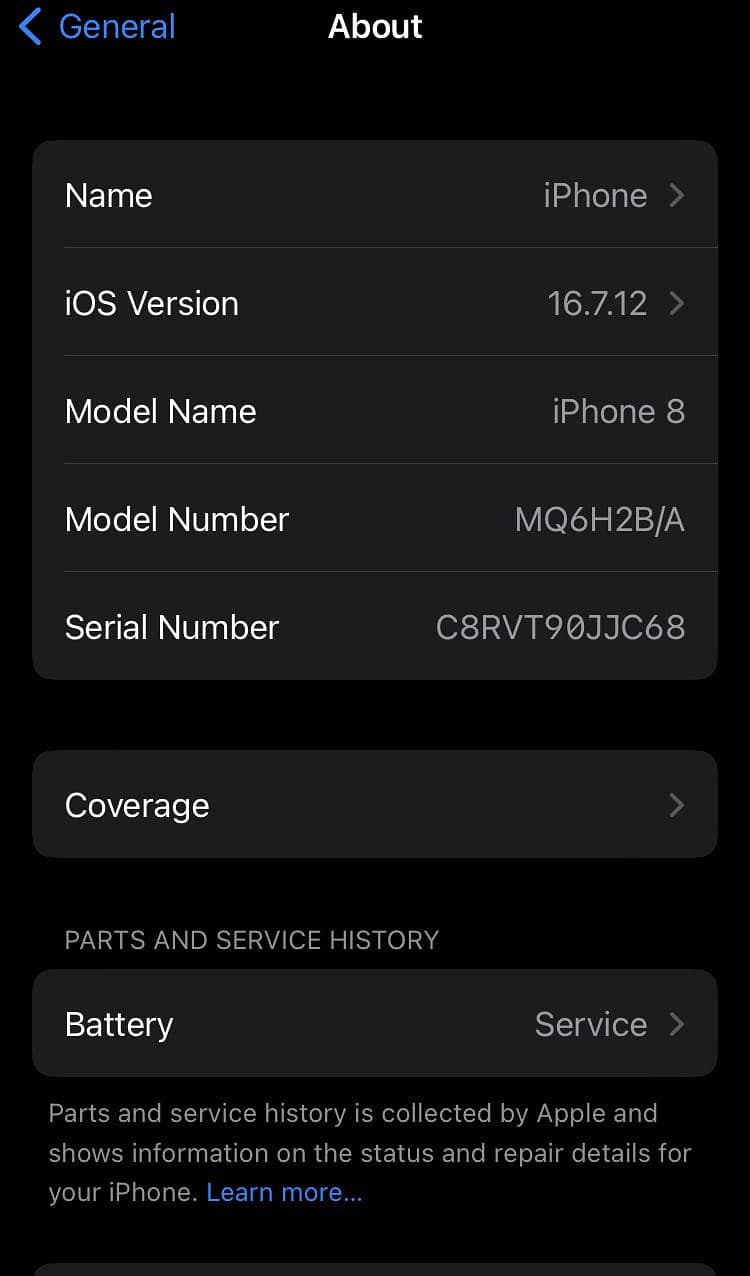Viewport: 750px width, 1276px height.
Task: Open the Learn more link
Action: coord(284,1191)
